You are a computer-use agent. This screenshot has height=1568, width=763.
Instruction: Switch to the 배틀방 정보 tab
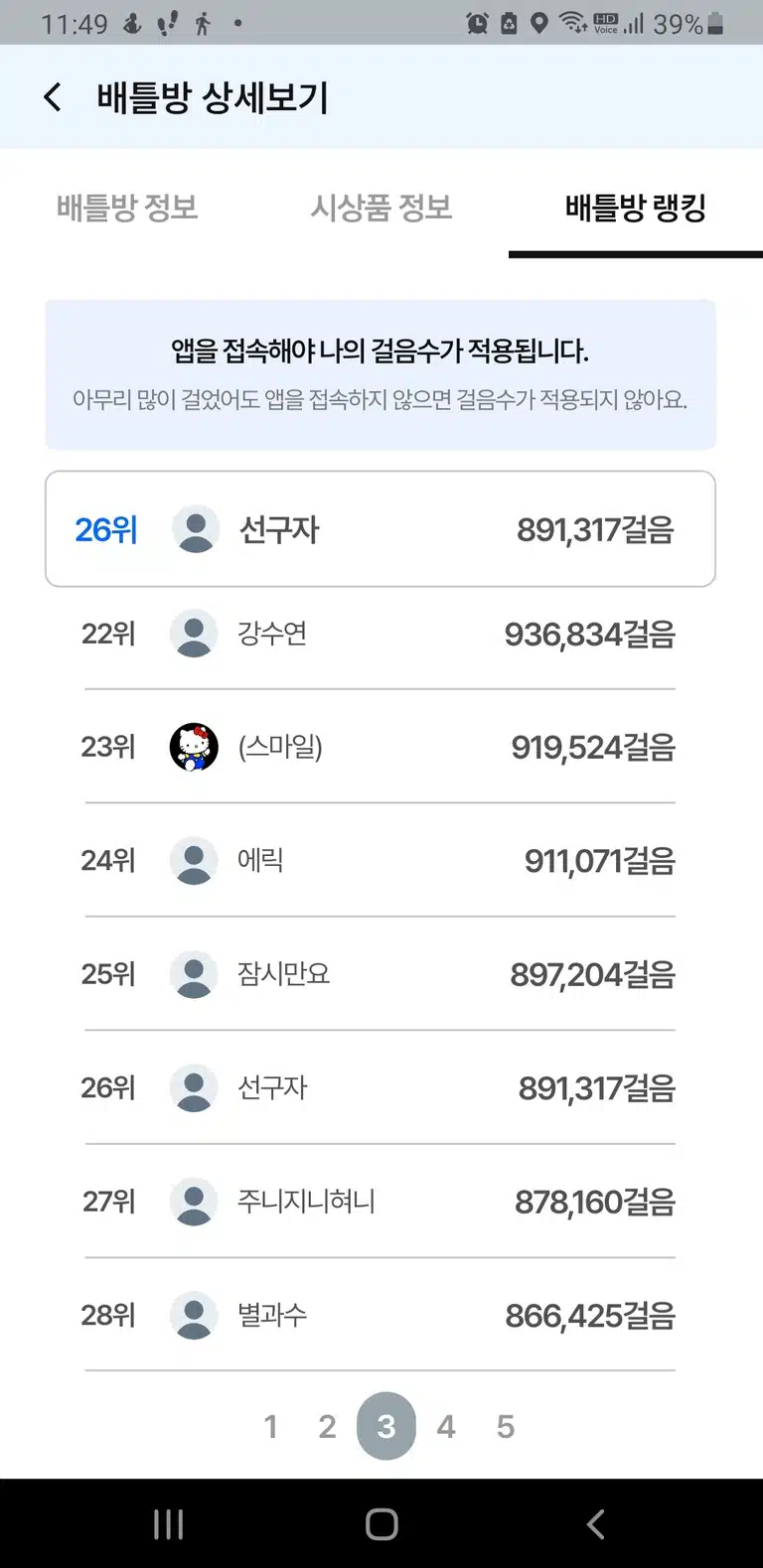(x=127, y=208)
